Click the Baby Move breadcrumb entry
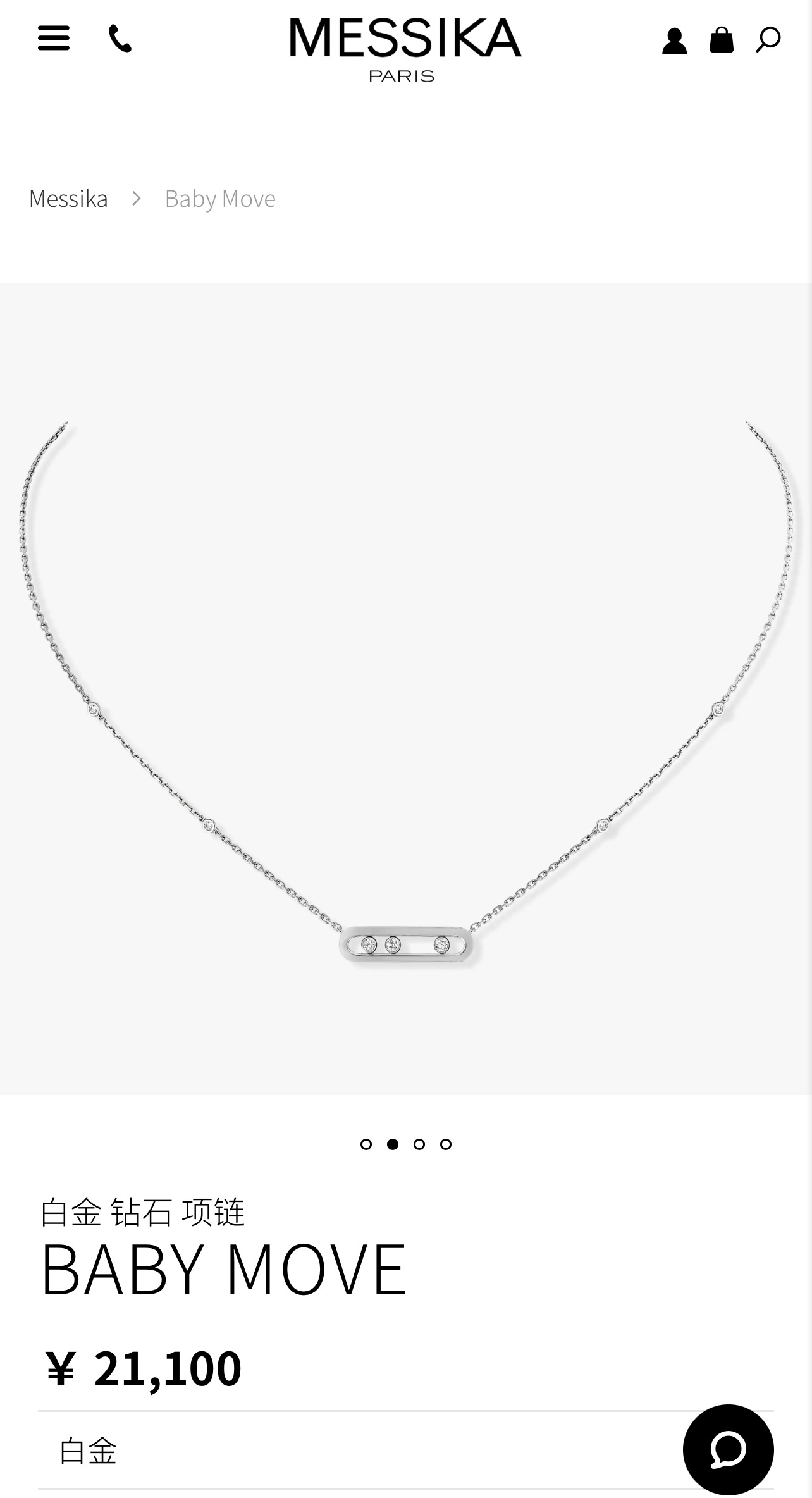812x1498 pixels. [219, 198]
